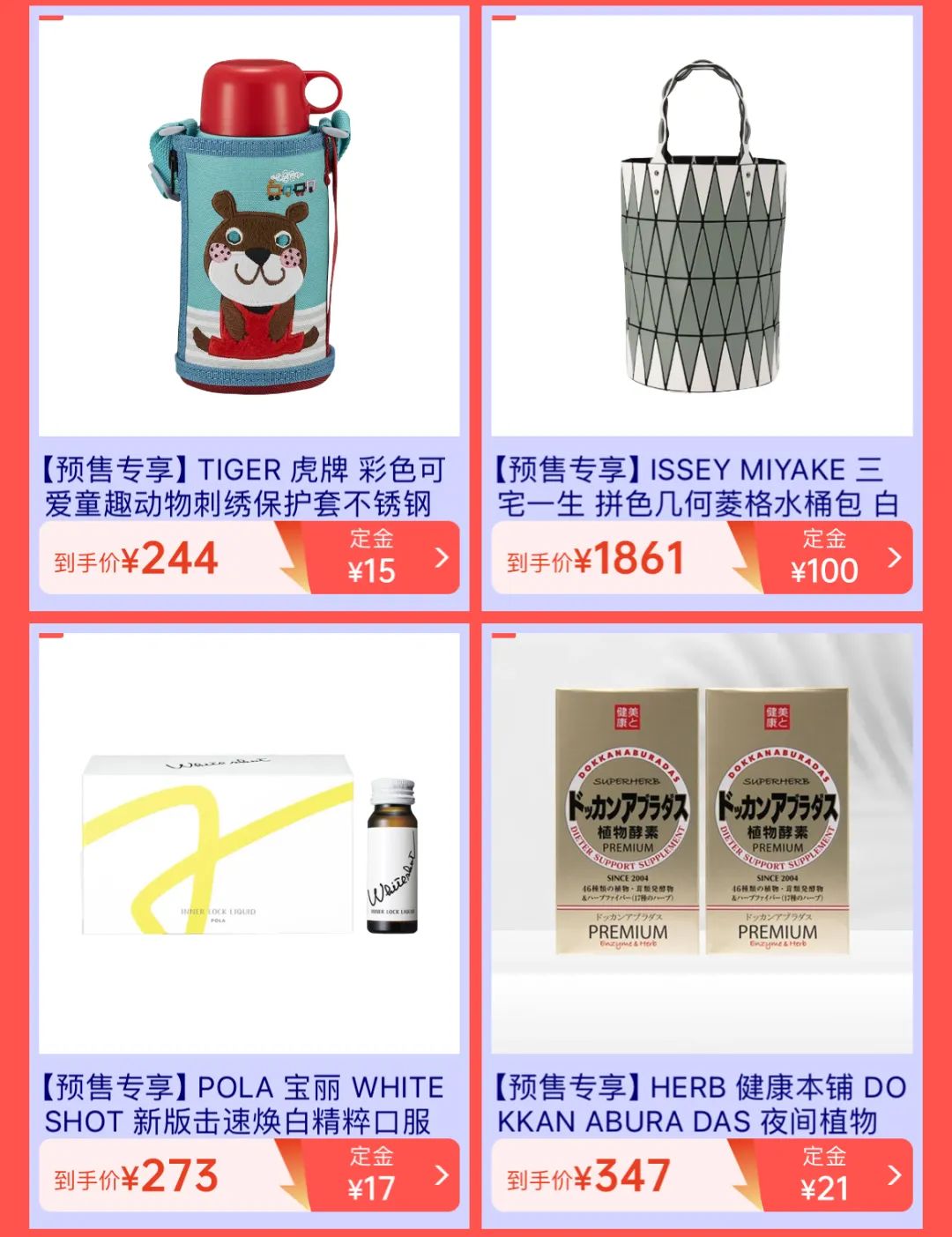Open the ISSEY MIYAKE bucket bag card
This screenshot has width=952, height=1237.
702,227
